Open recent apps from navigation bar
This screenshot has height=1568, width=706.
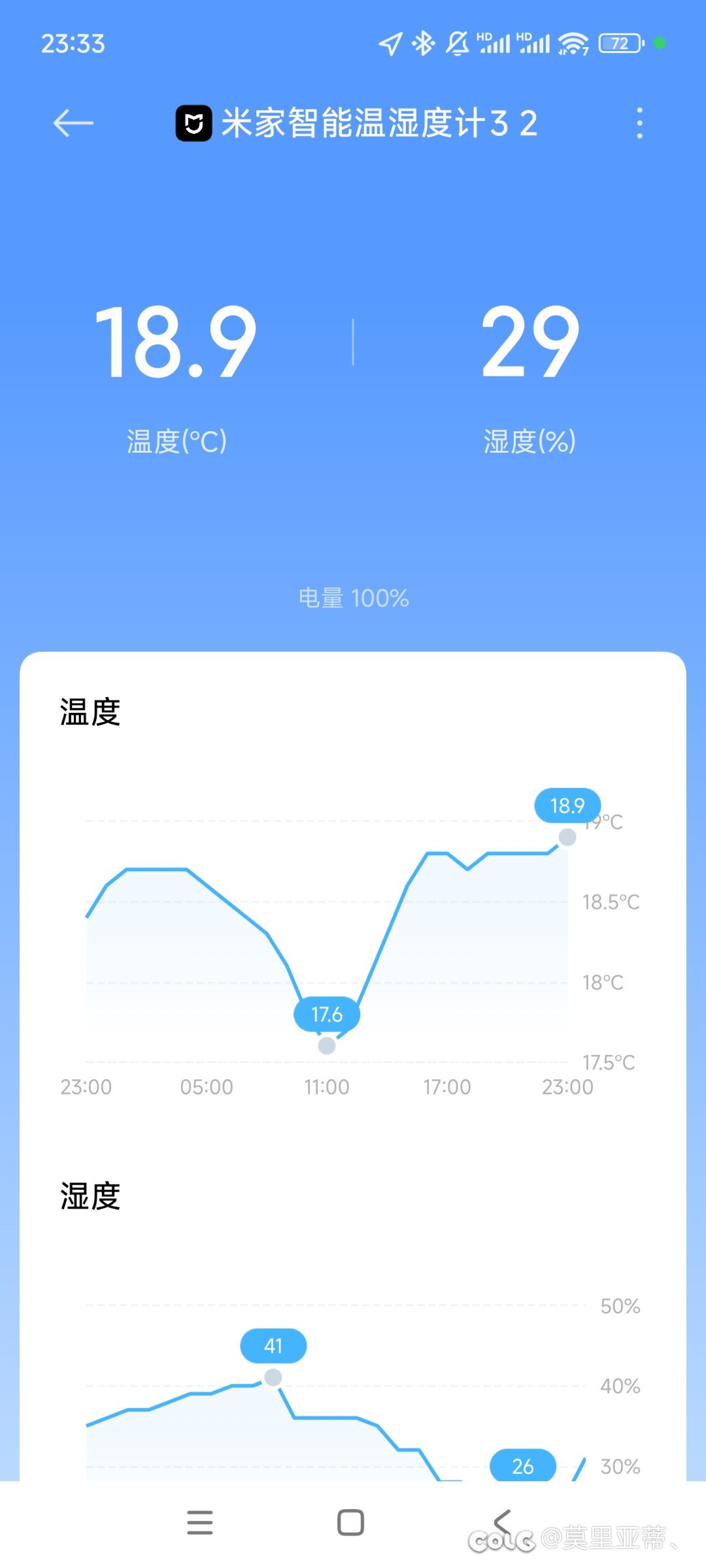point(200,1522)
